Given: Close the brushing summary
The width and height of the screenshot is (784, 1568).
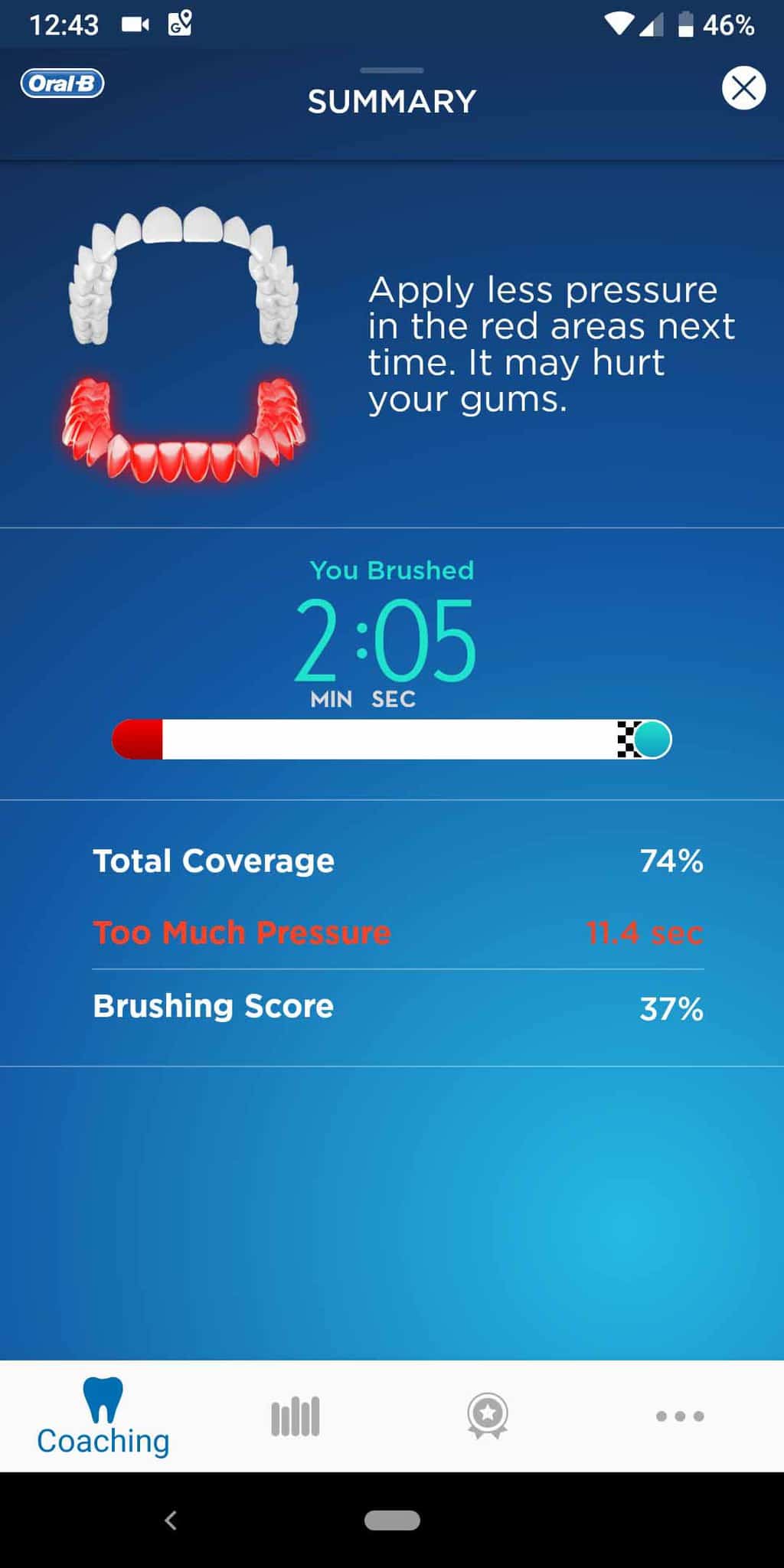Looking at the screenshot, I should pyautogui.click(x=743, y=88).
